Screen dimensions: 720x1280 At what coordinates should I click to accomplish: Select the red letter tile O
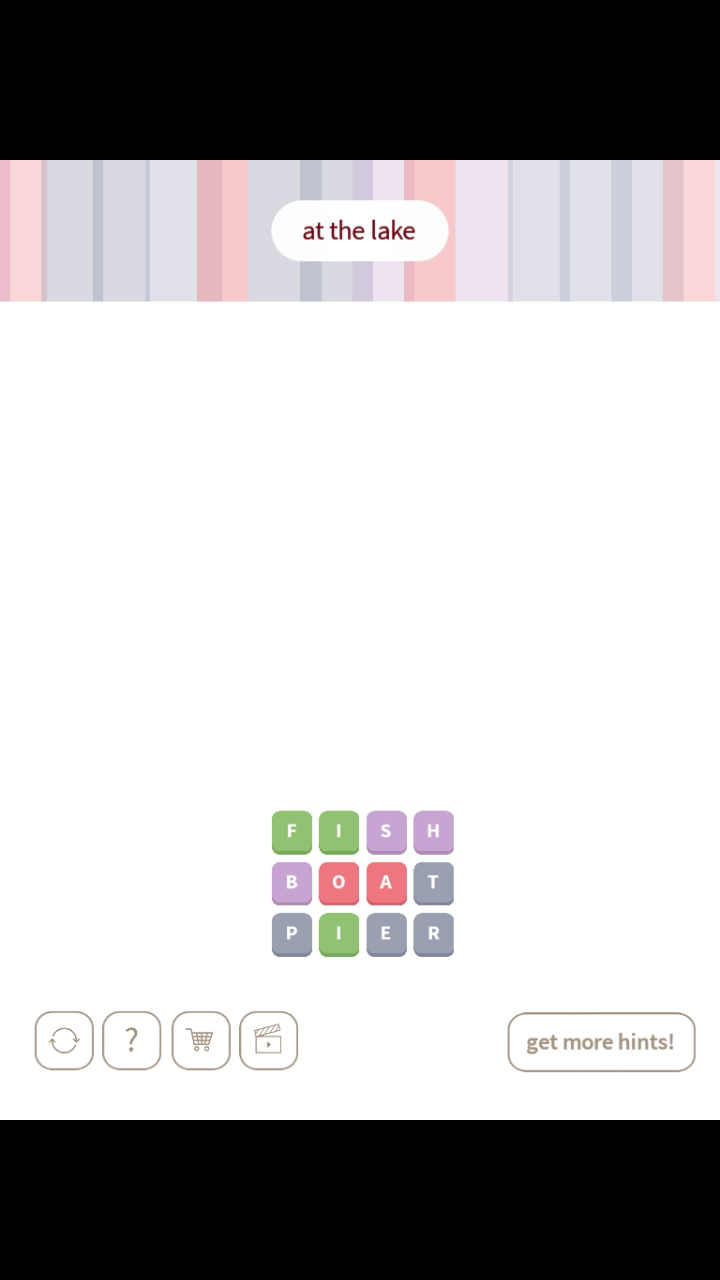coord(339,883)
